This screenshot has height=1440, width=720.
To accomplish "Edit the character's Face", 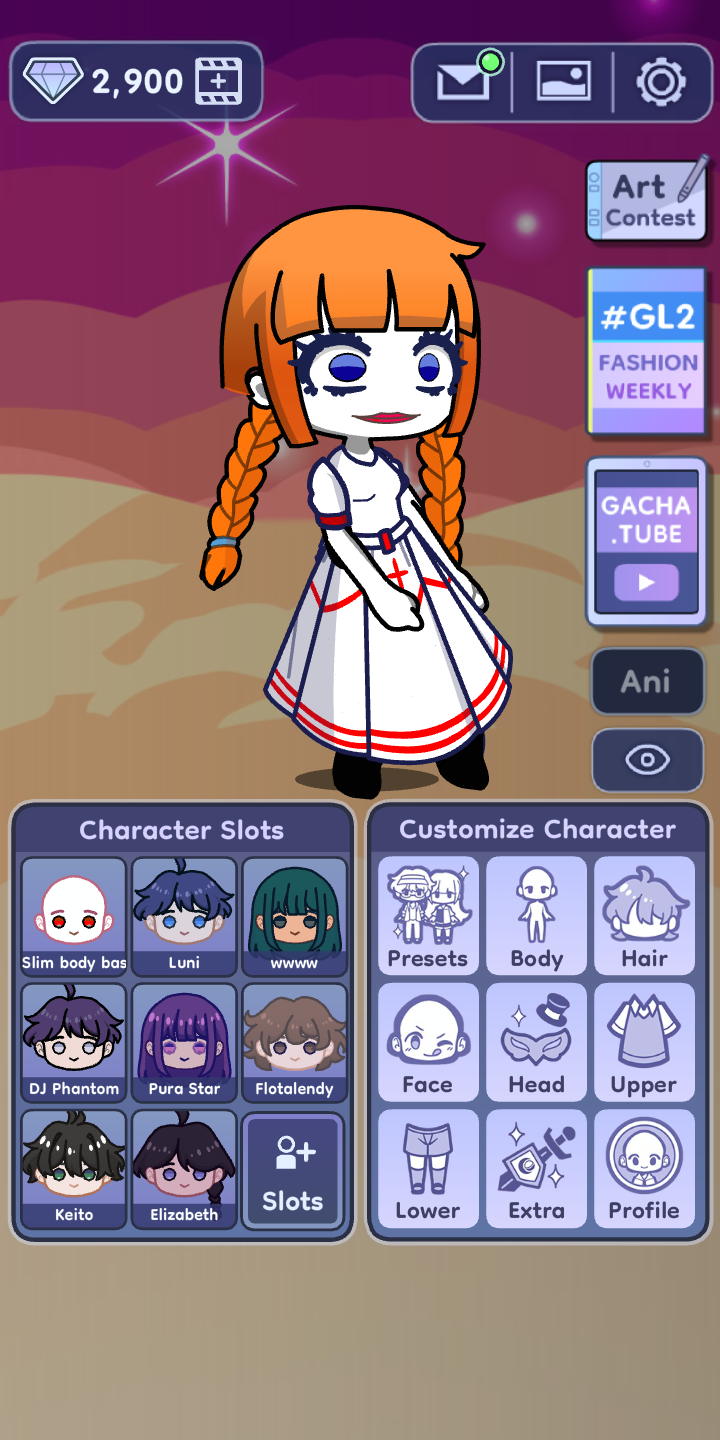I will pyautogui.click(x=428, y=1042).
